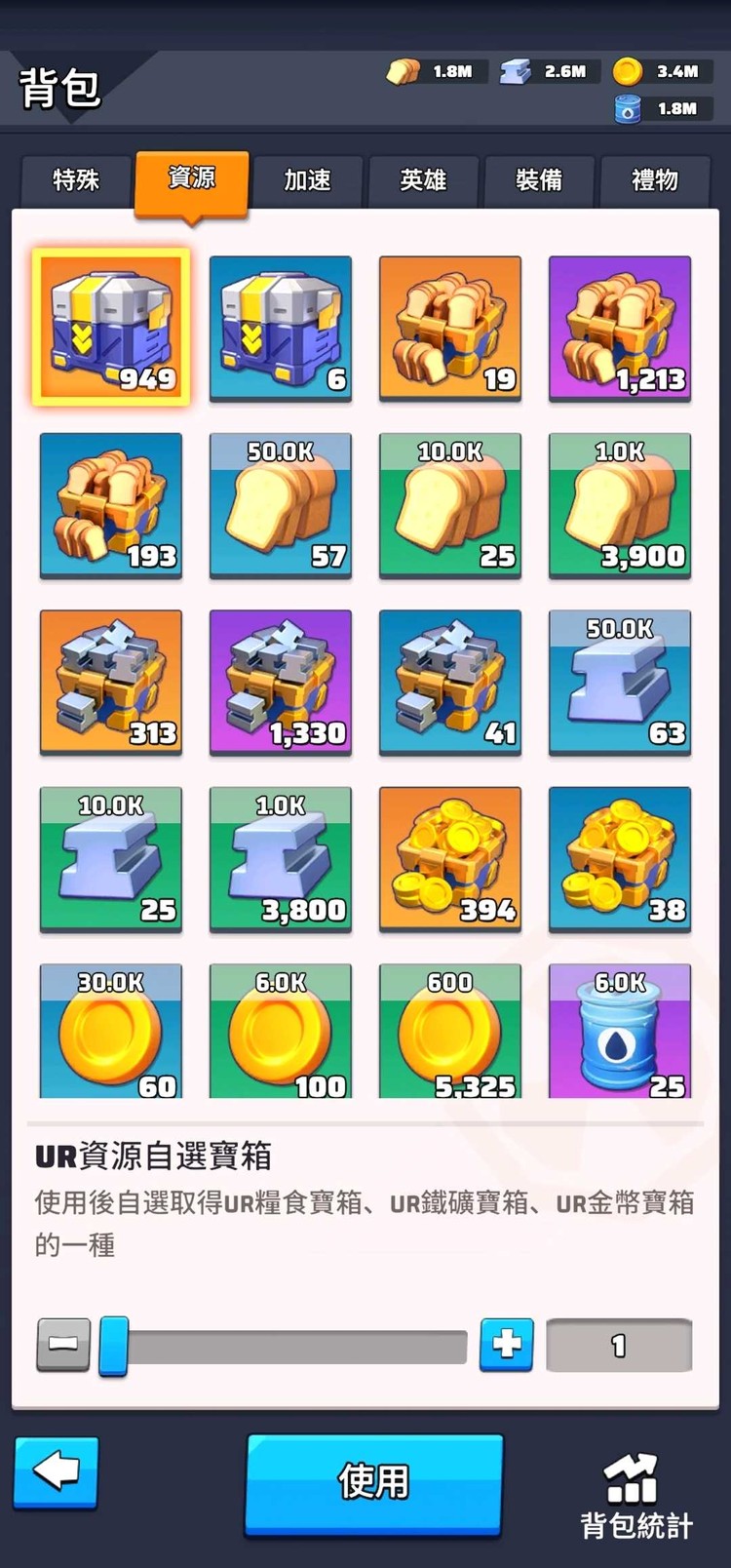Select the 1.0K iron item with 3,800

[x=281, y=859]
